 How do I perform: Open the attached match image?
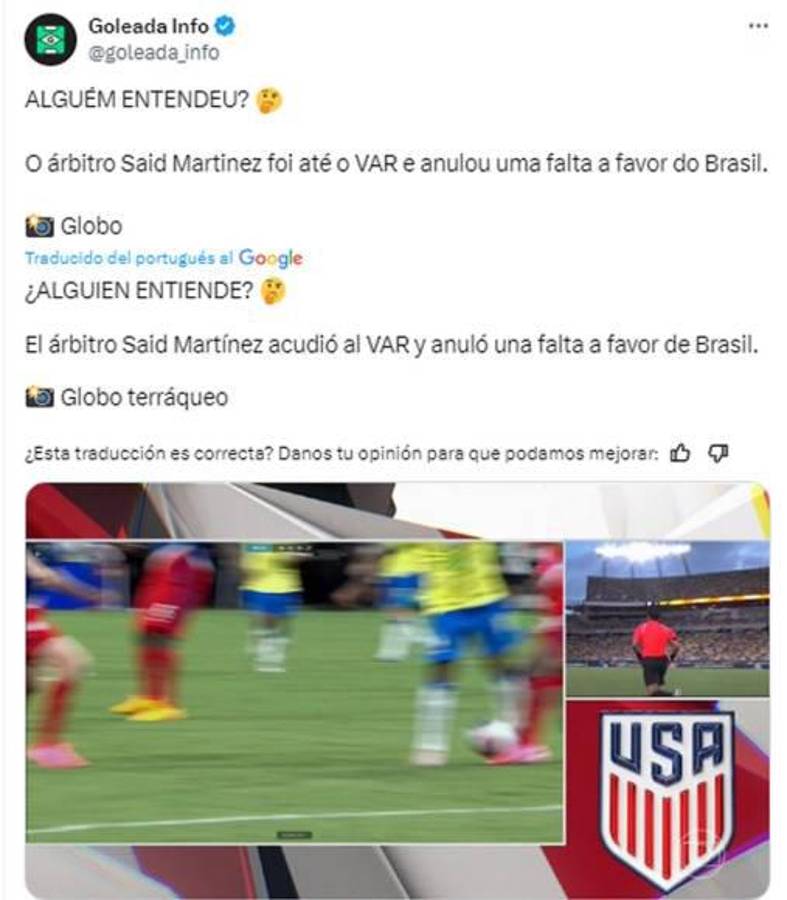click(397, 690)
